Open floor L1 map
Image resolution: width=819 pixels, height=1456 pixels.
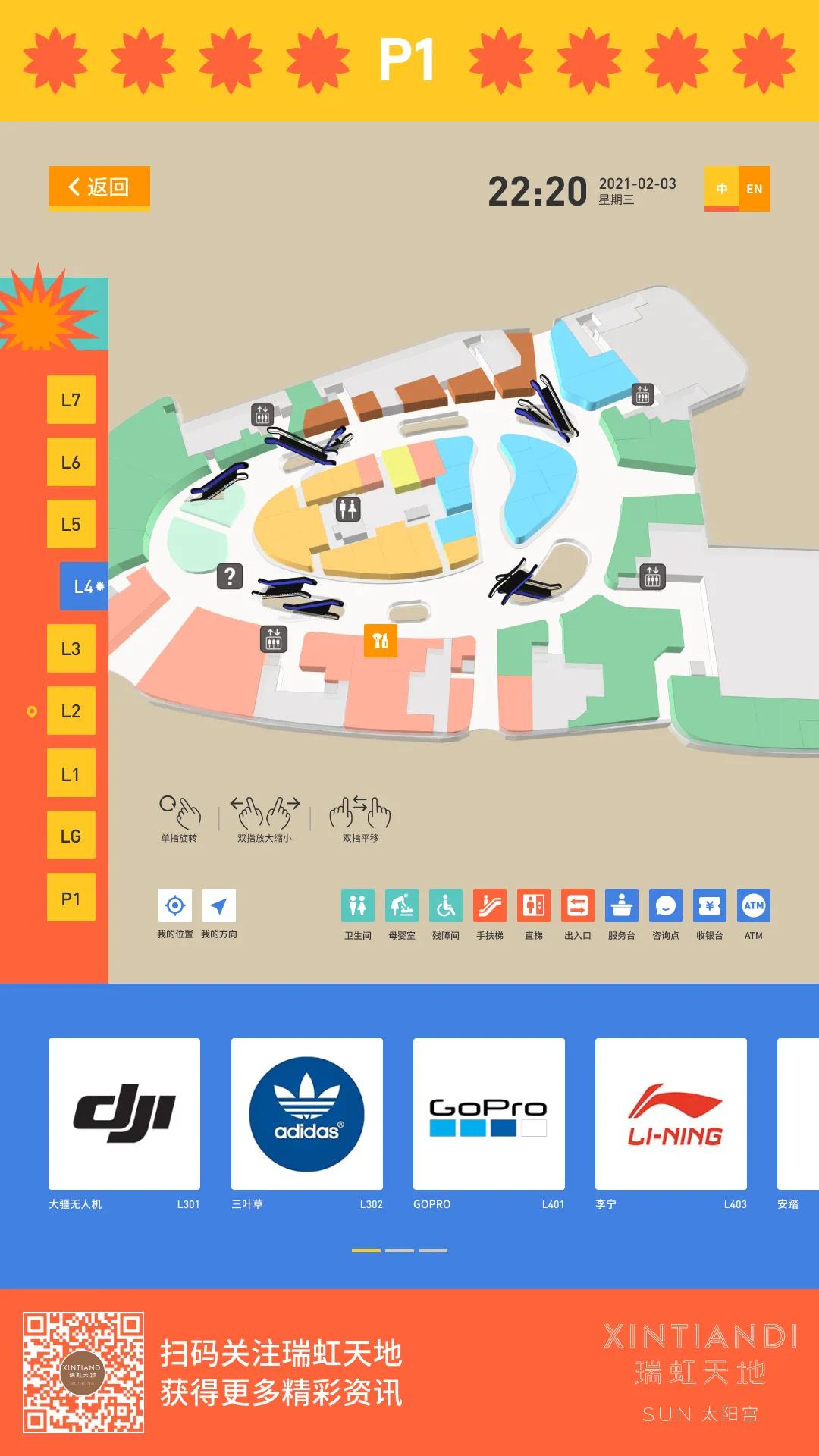[x=71, y=773]
